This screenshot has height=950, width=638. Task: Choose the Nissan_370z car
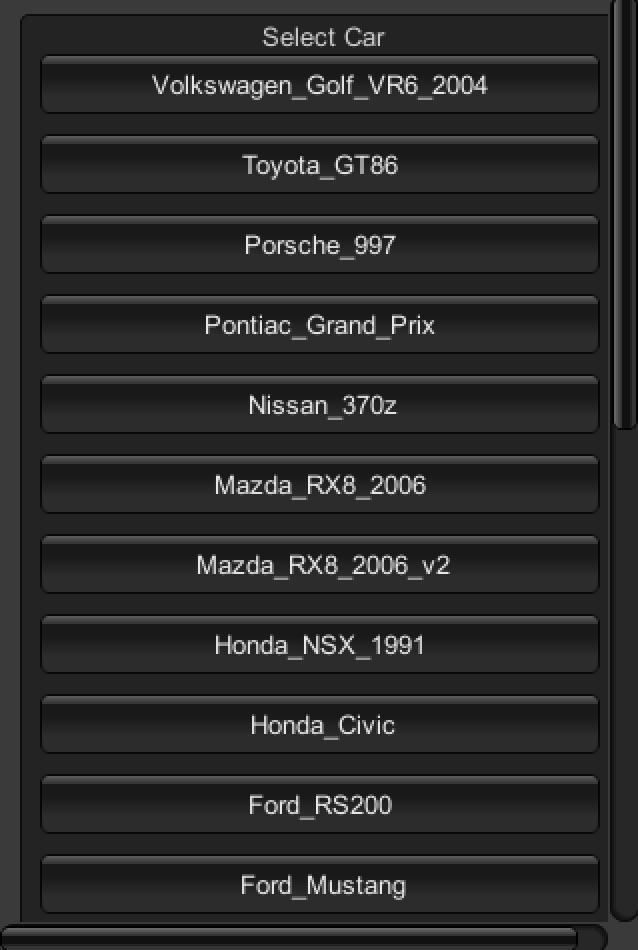tap(319, 405)
